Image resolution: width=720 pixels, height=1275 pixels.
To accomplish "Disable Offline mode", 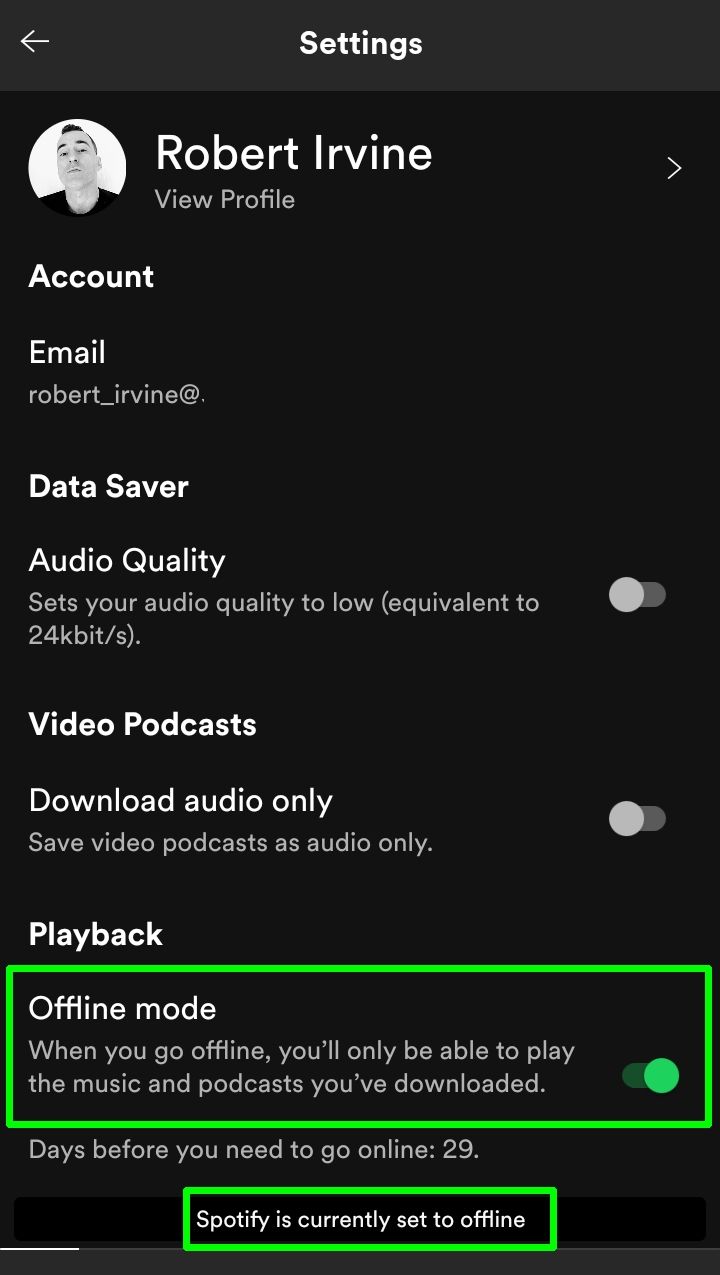I will [646, 1075].
